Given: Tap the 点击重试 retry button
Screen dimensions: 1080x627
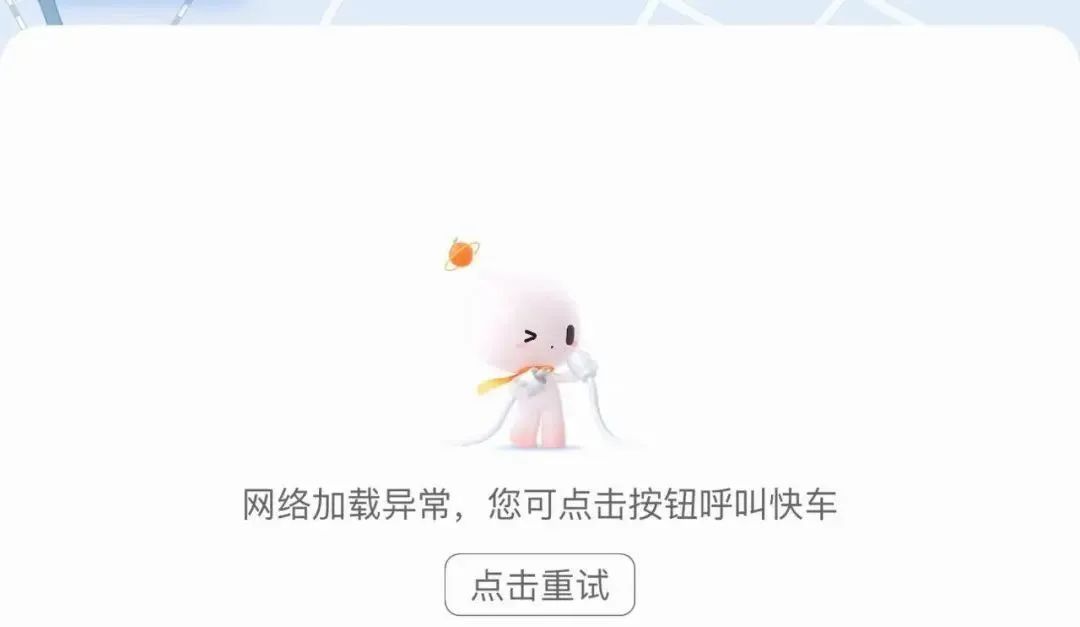Looking at the screenshot, I should point(539,585).
